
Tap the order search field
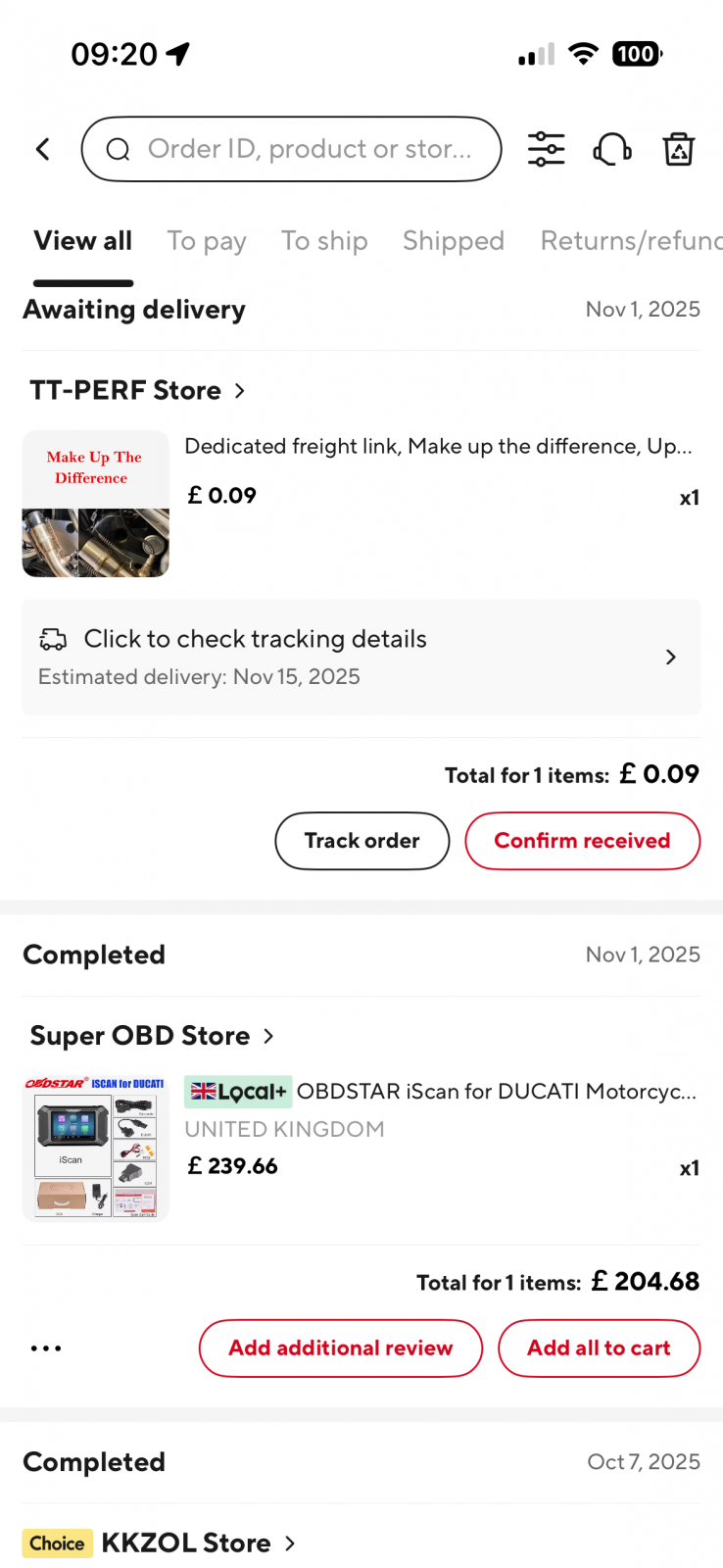pos(292,149)
